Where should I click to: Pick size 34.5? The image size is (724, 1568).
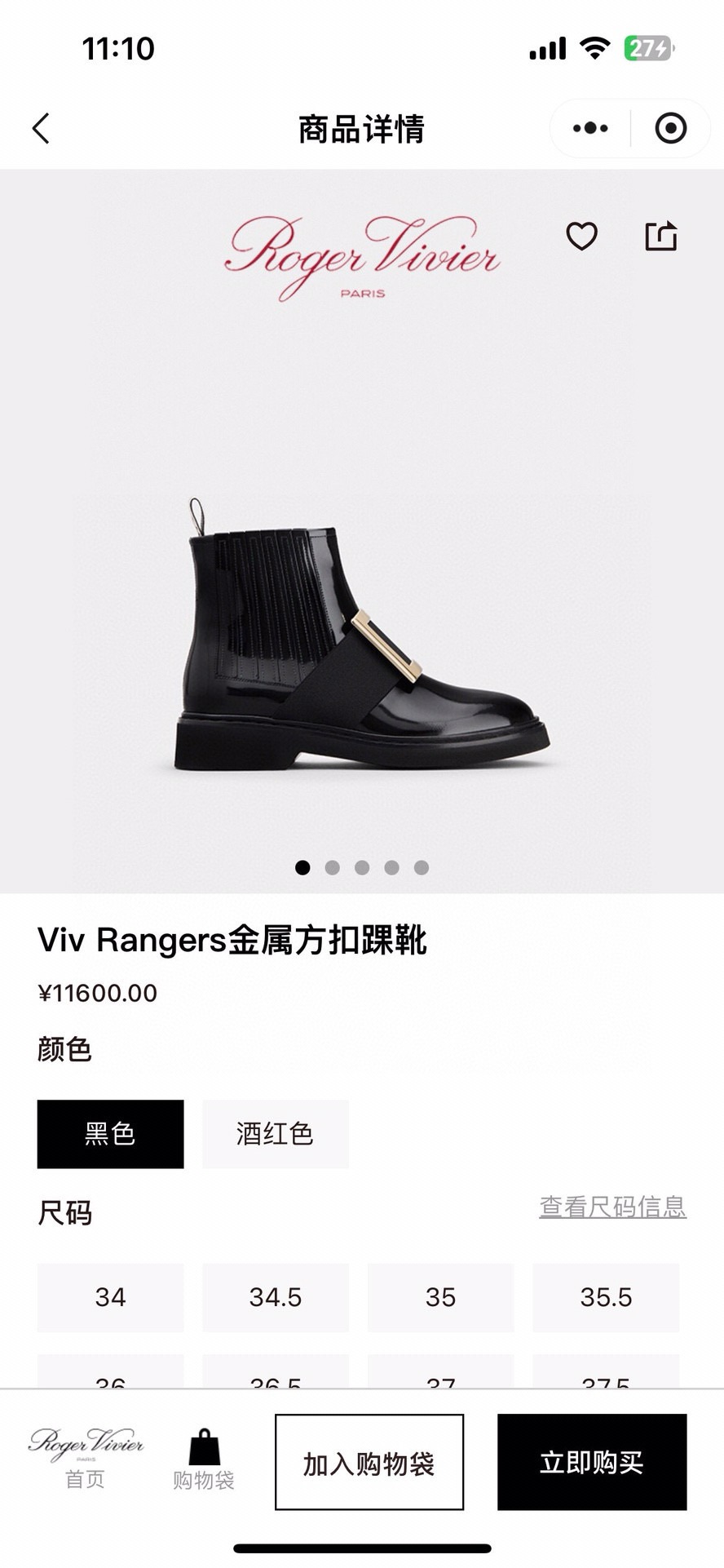276,1297
